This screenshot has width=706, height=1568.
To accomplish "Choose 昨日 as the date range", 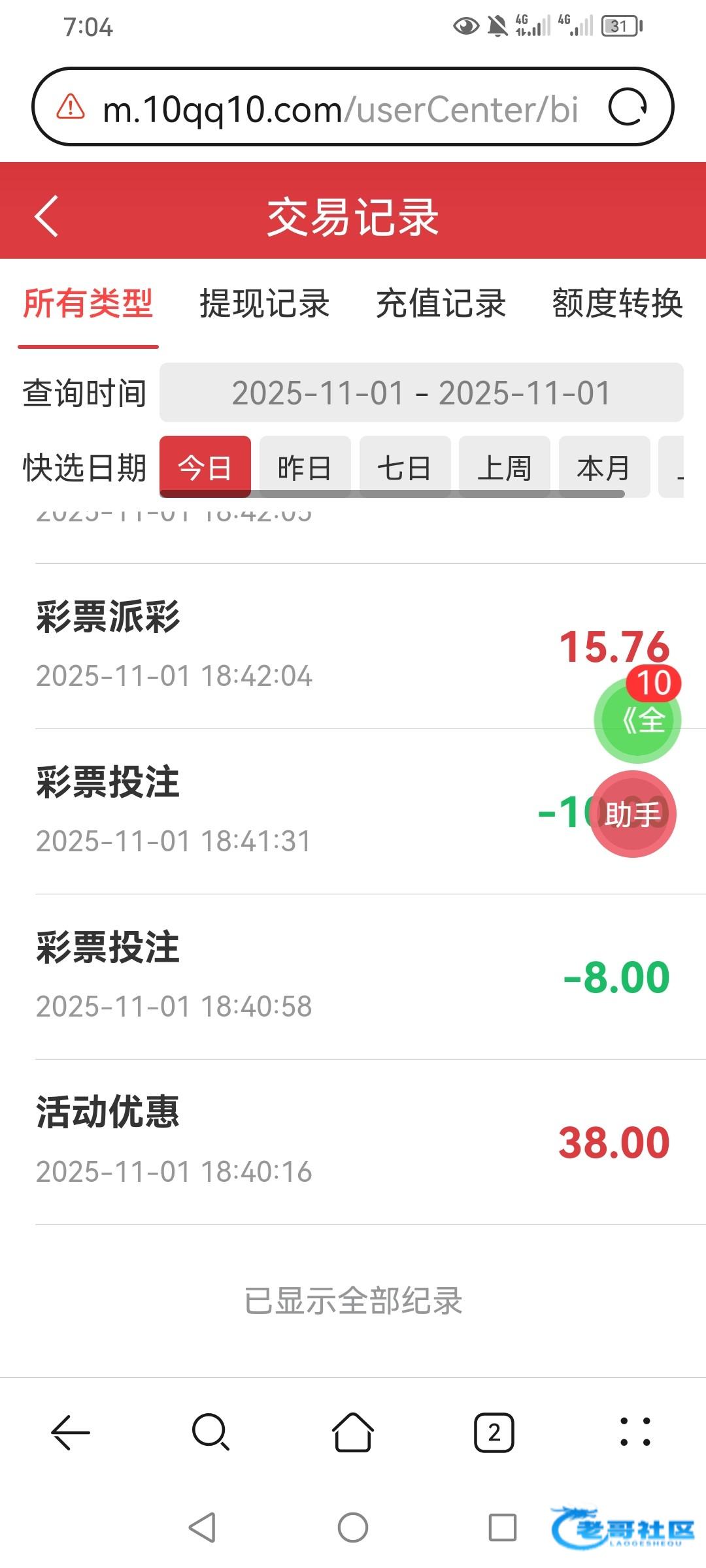I will 305,467.
